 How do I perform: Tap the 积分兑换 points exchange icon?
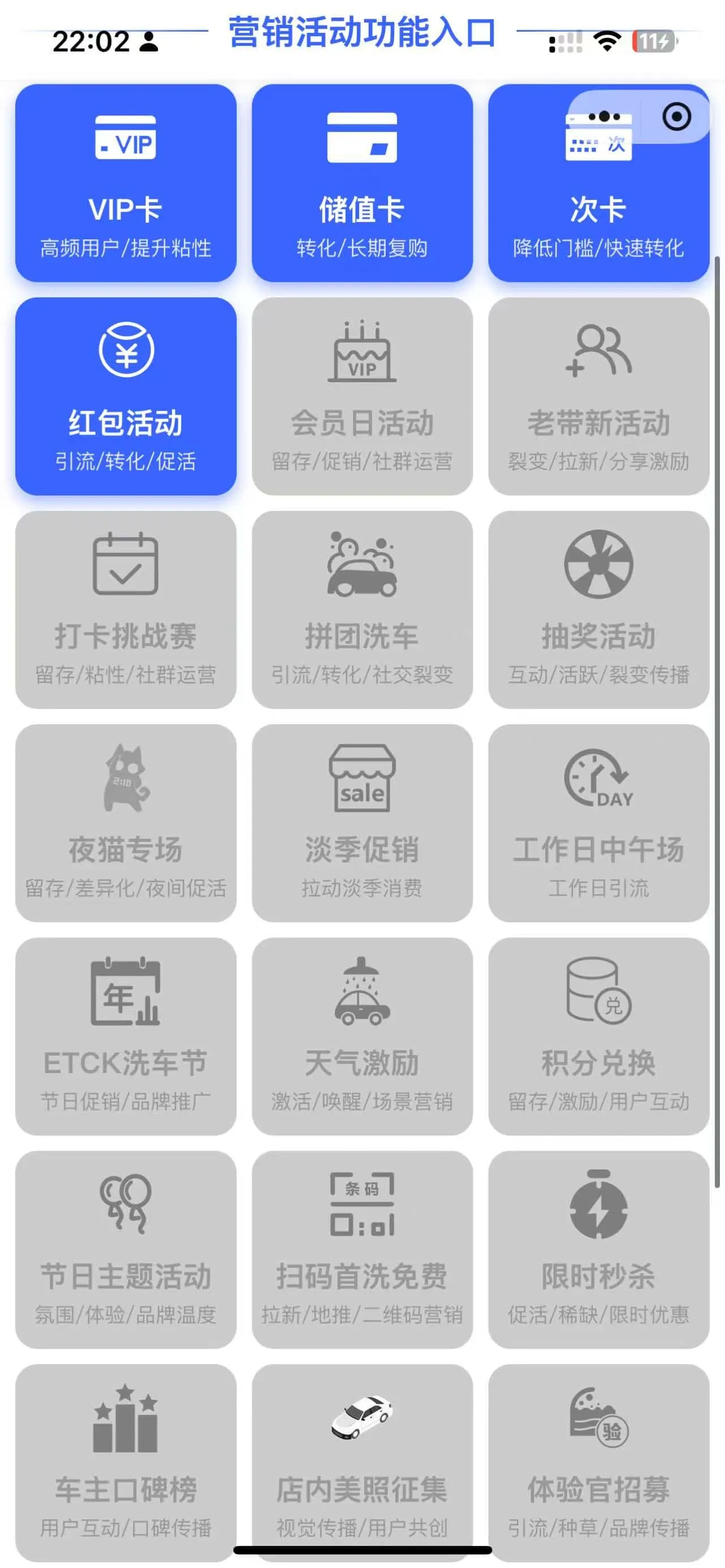coord(598,998)
